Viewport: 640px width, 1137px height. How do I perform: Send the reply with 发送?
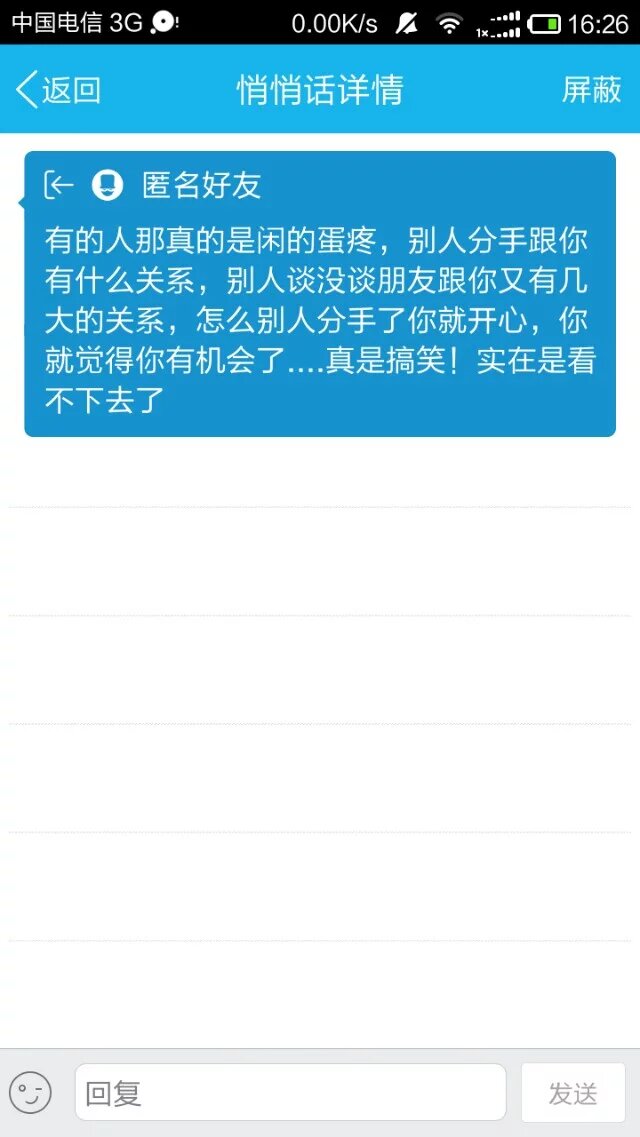click(573, 1092)
